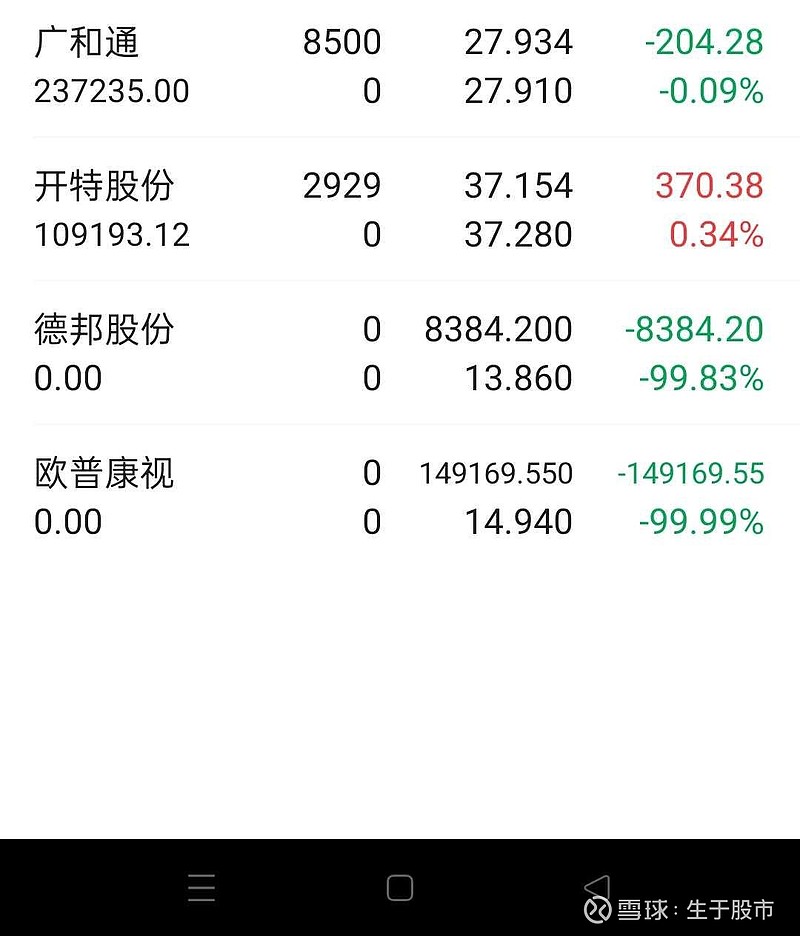Viewport: 800px width, 936px height.
Task: Tap the market value 237235.00 of 广和通
Action: [110, 91]
